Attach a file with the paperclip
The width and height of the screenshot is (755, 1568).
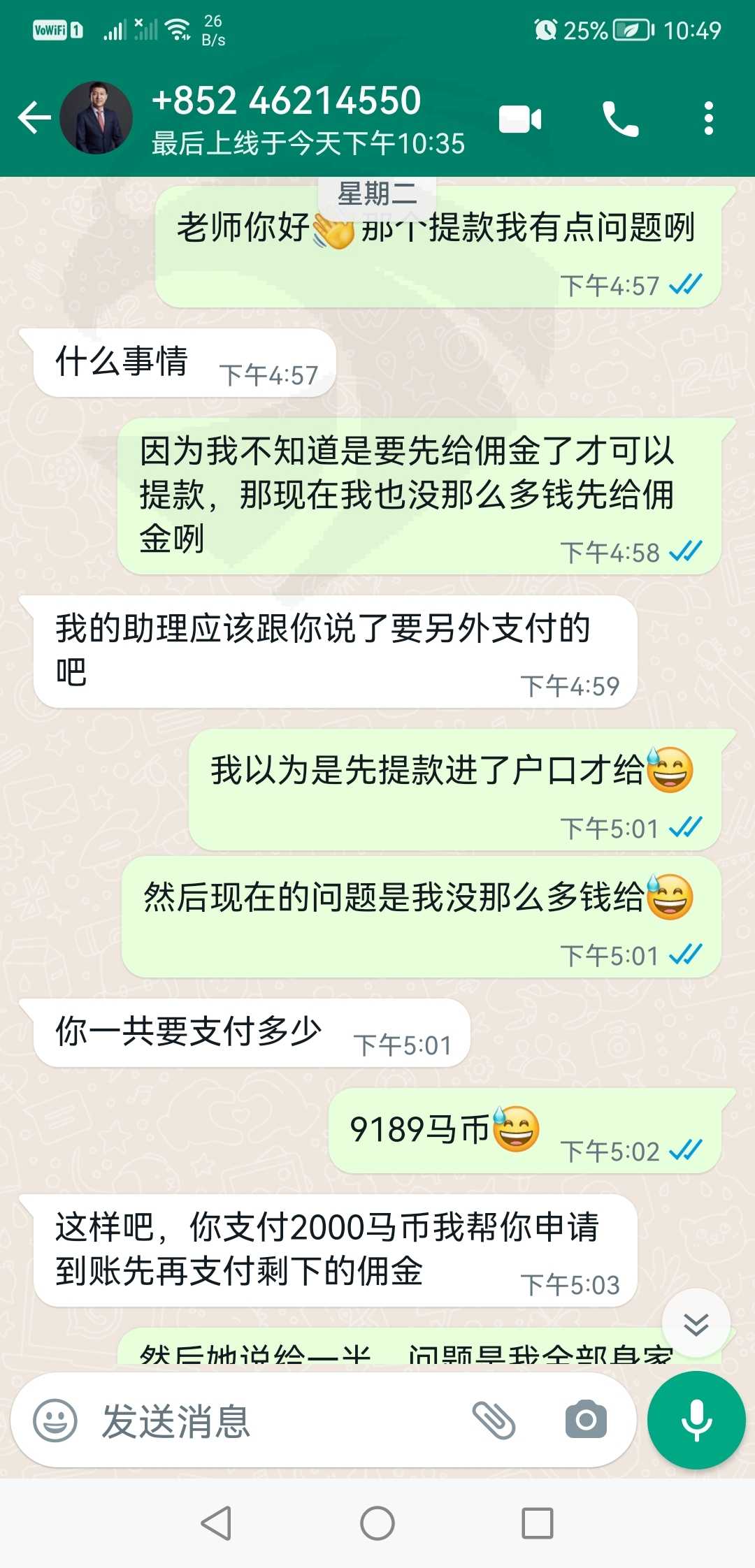(x=494, y=1421)
